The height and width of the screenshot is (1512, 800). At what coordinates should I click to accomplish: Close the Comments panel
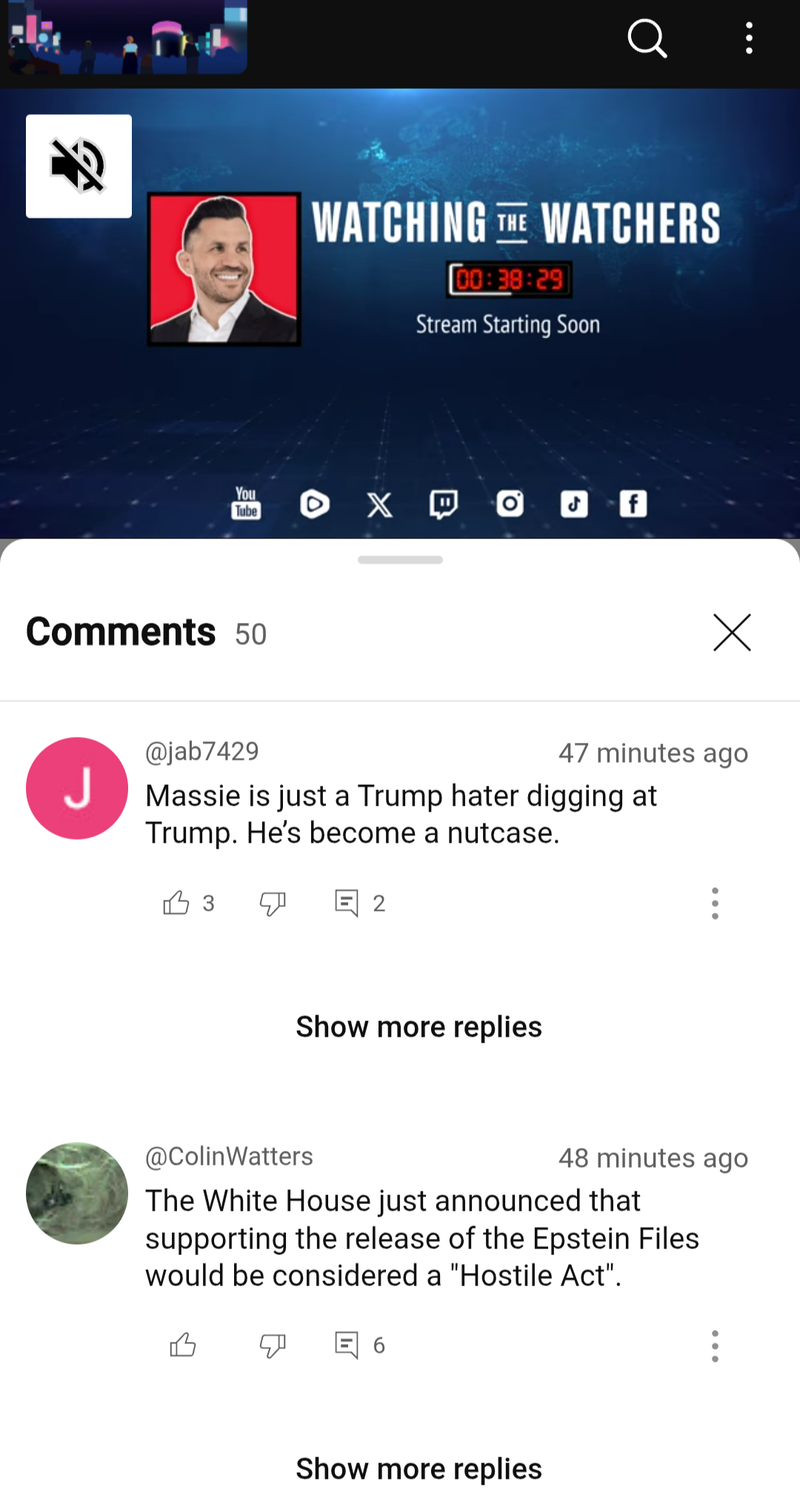pyautogui.click(x=732, y=632)
